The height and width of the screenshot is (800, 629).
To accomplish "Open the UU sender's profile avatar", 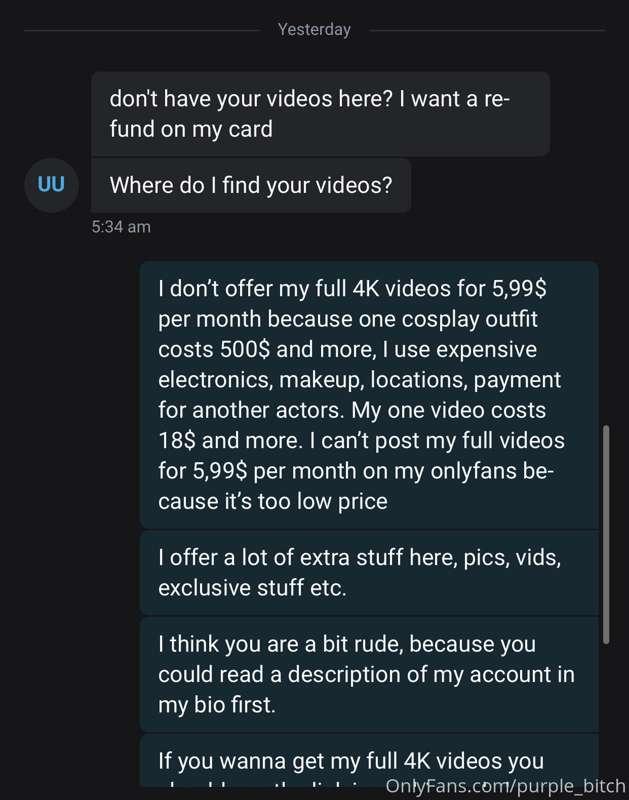I will click(x=51, y=185).
